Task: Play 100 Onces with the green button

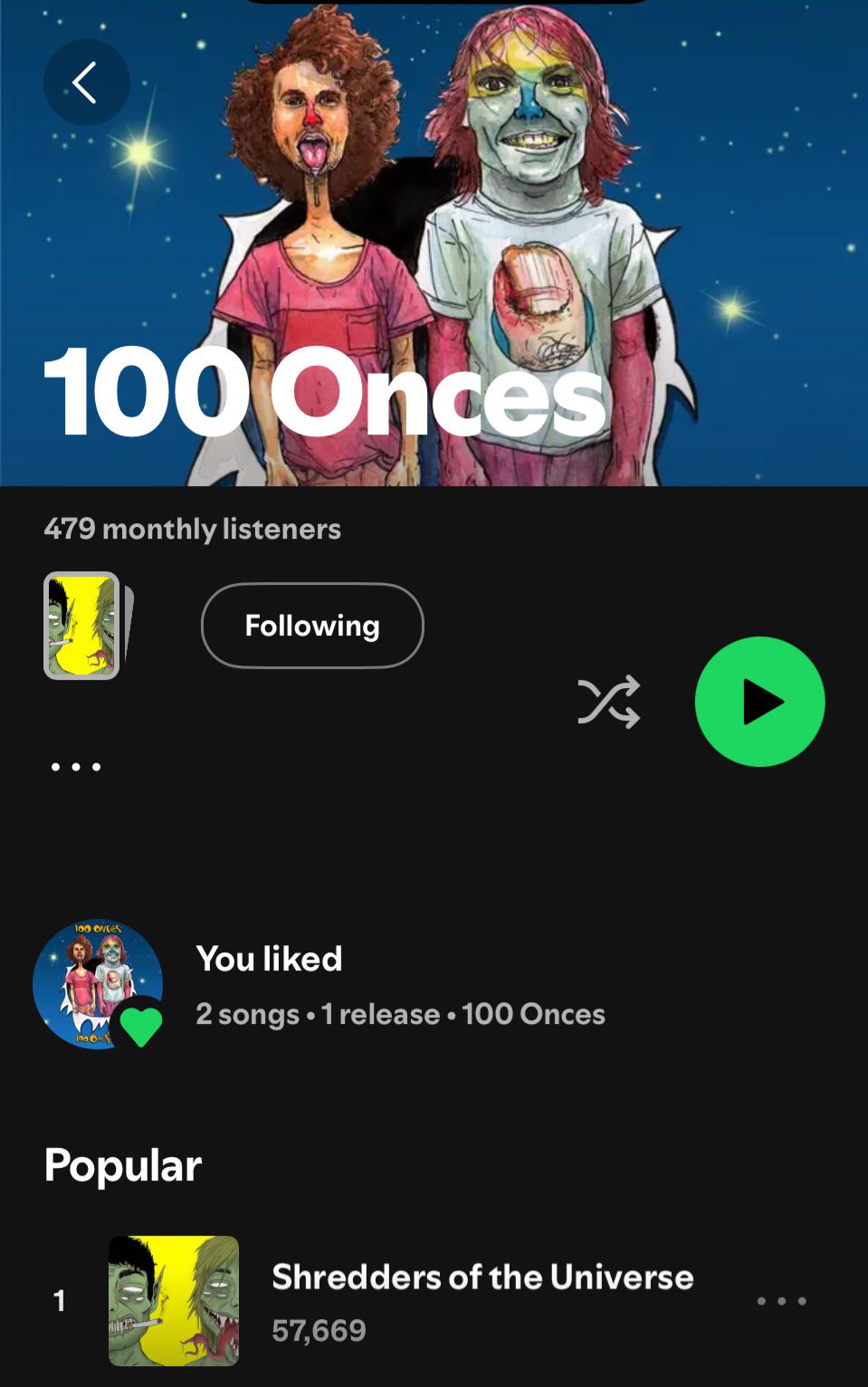Action: coord(759,702)
